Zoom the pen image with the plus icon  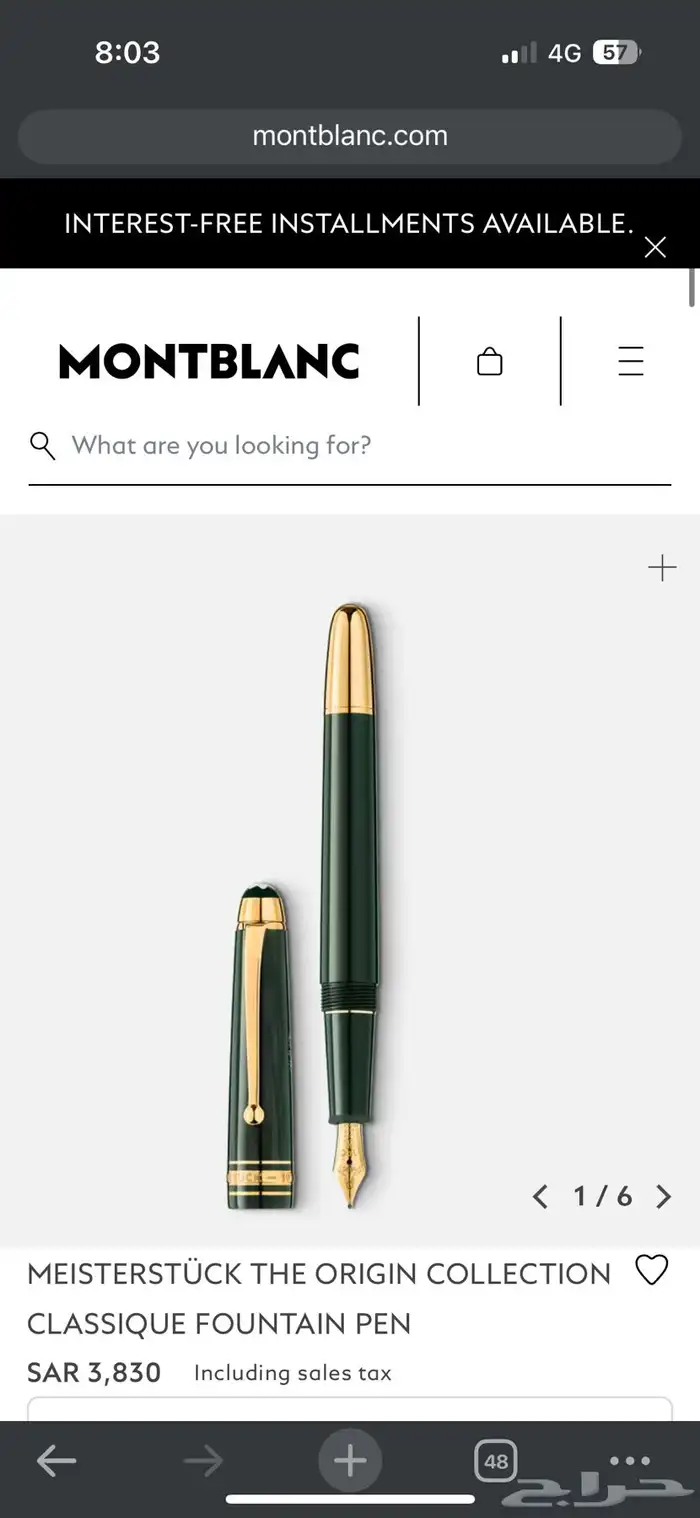662,569
